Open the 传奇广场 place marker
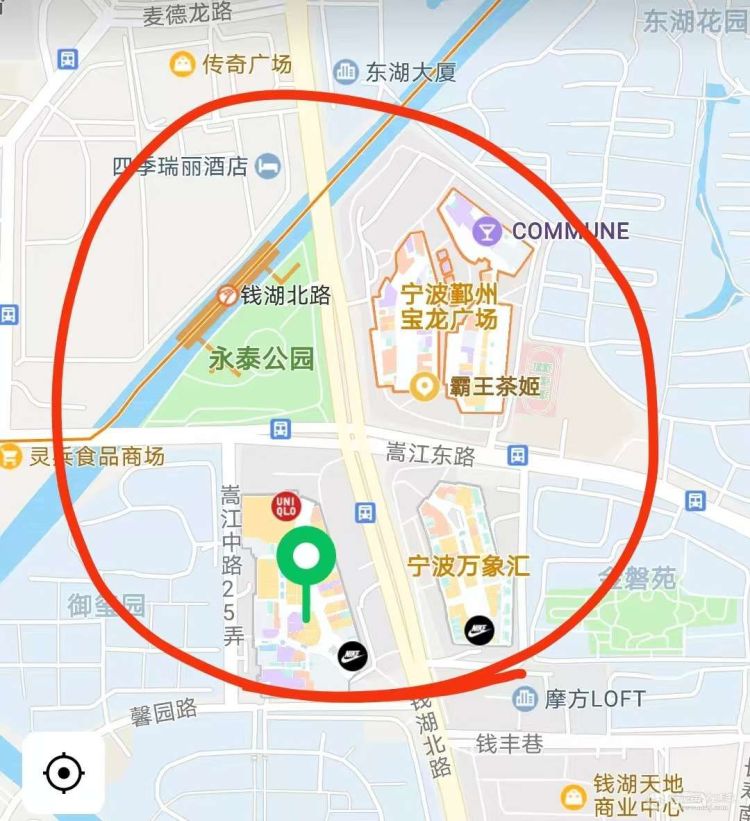750x821 pixels. (182, 65)
